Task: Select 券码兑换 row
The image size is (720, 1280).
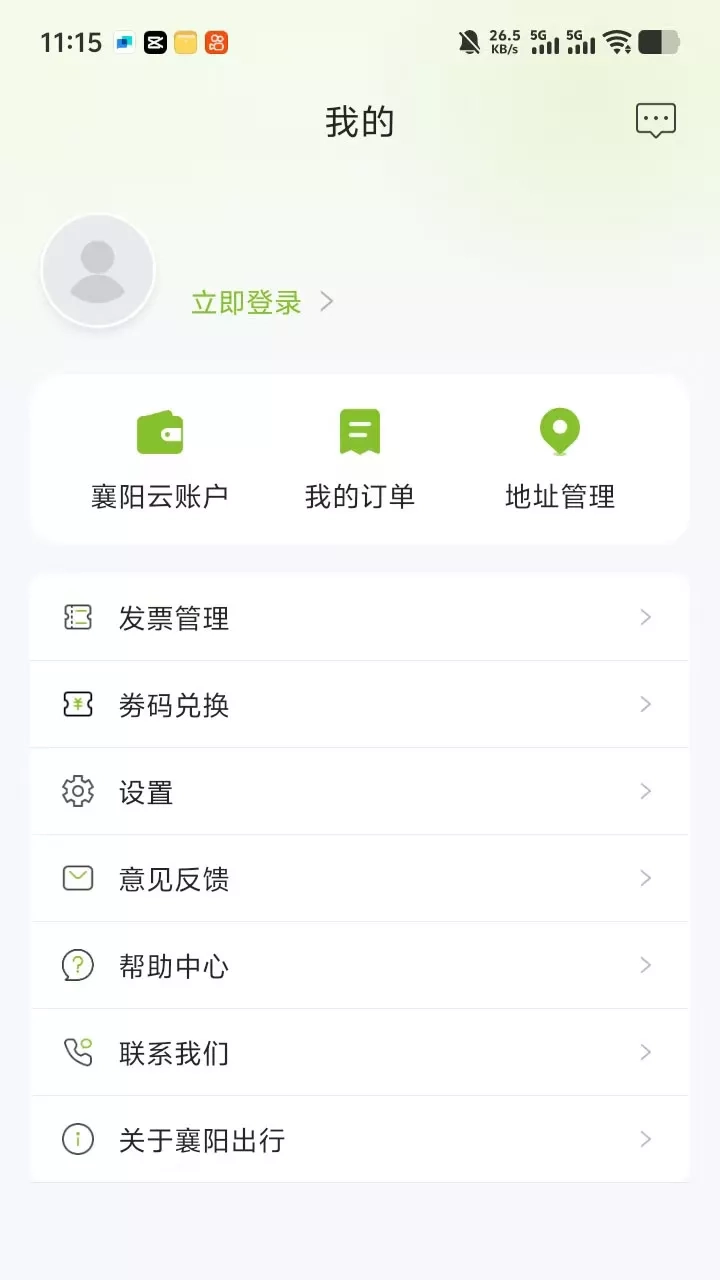Action: 360,705
